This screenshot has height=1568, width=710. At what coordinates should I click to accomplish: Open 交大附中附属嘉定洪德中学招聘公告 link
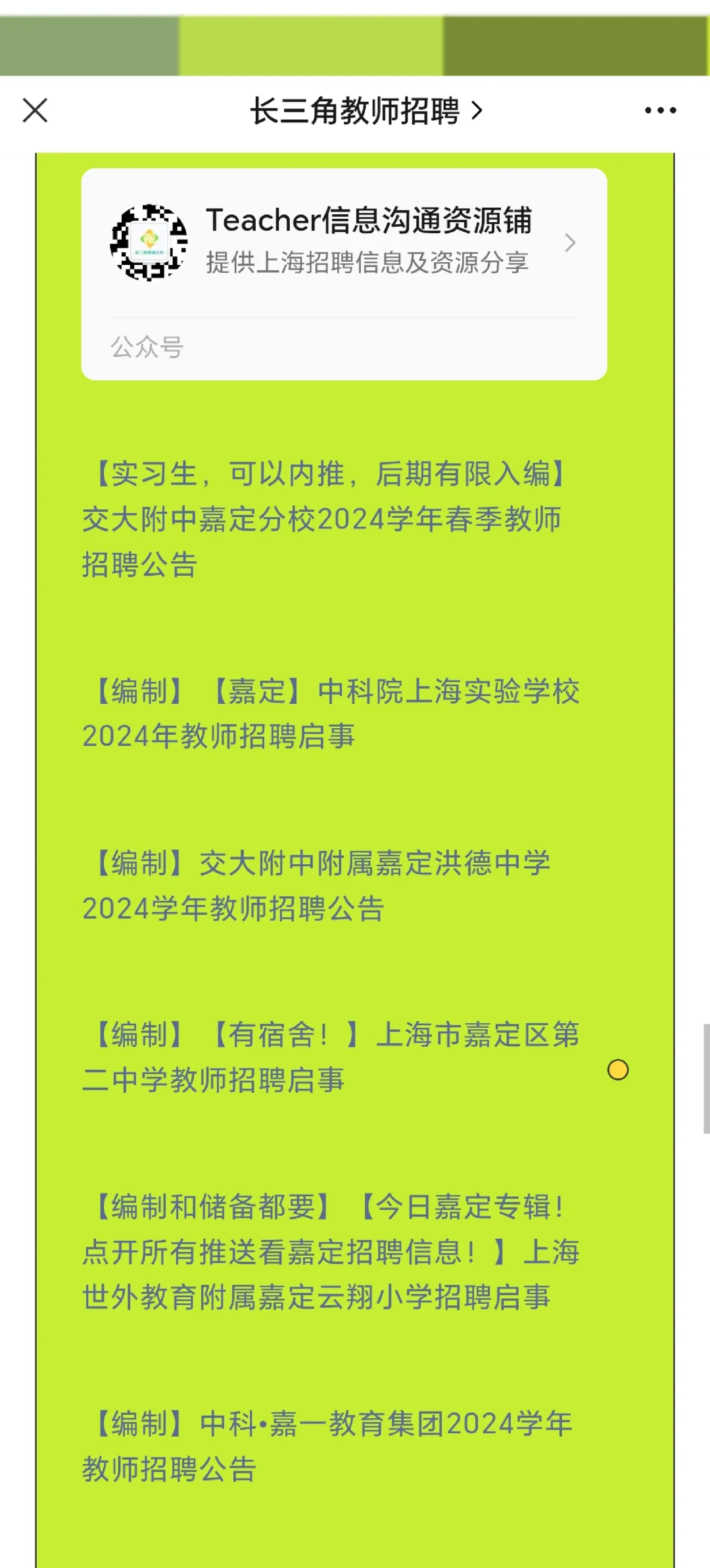(x=316, y=886)
